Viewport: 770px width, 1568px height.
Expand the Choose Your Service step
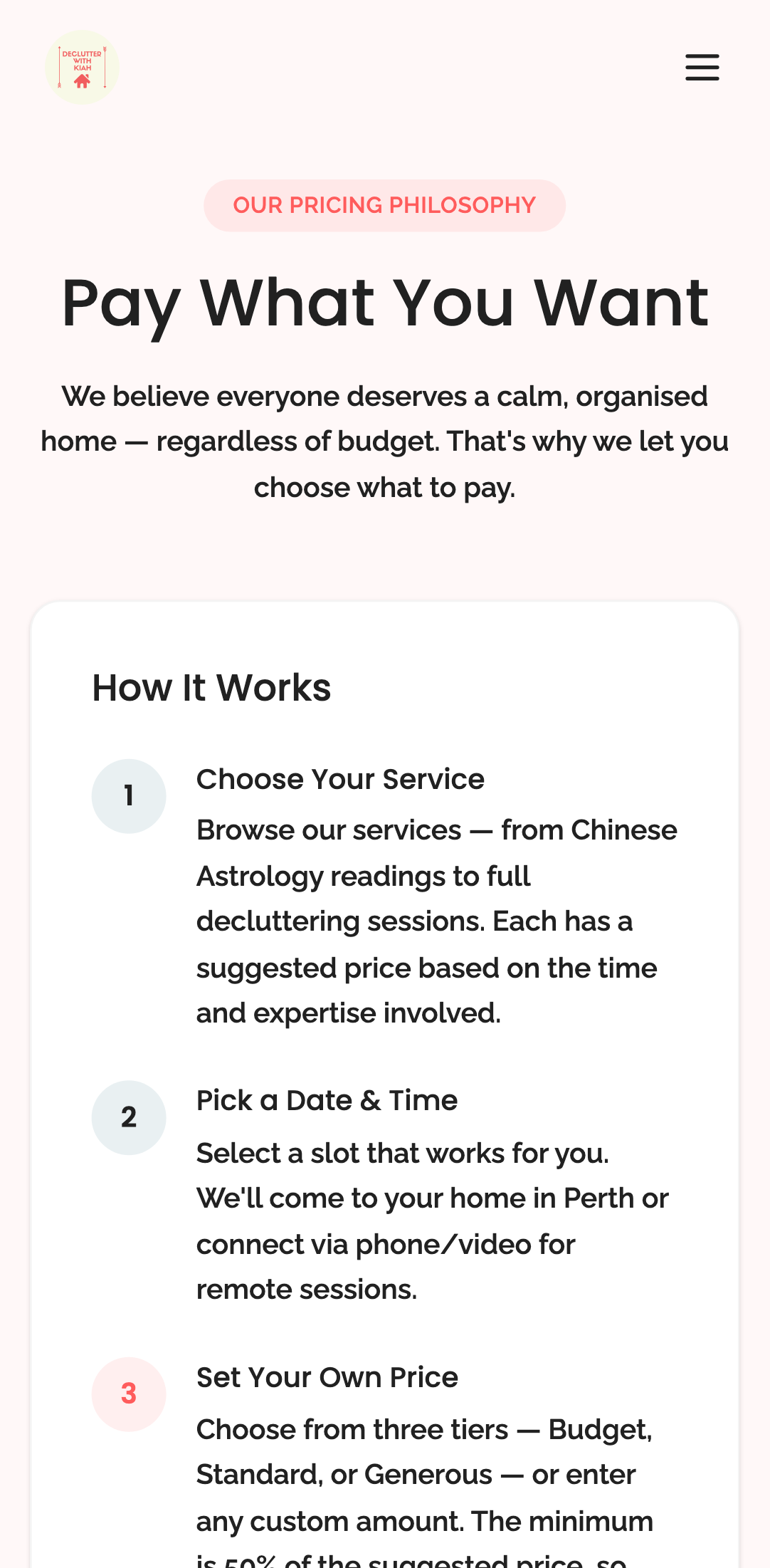(340, 779)
